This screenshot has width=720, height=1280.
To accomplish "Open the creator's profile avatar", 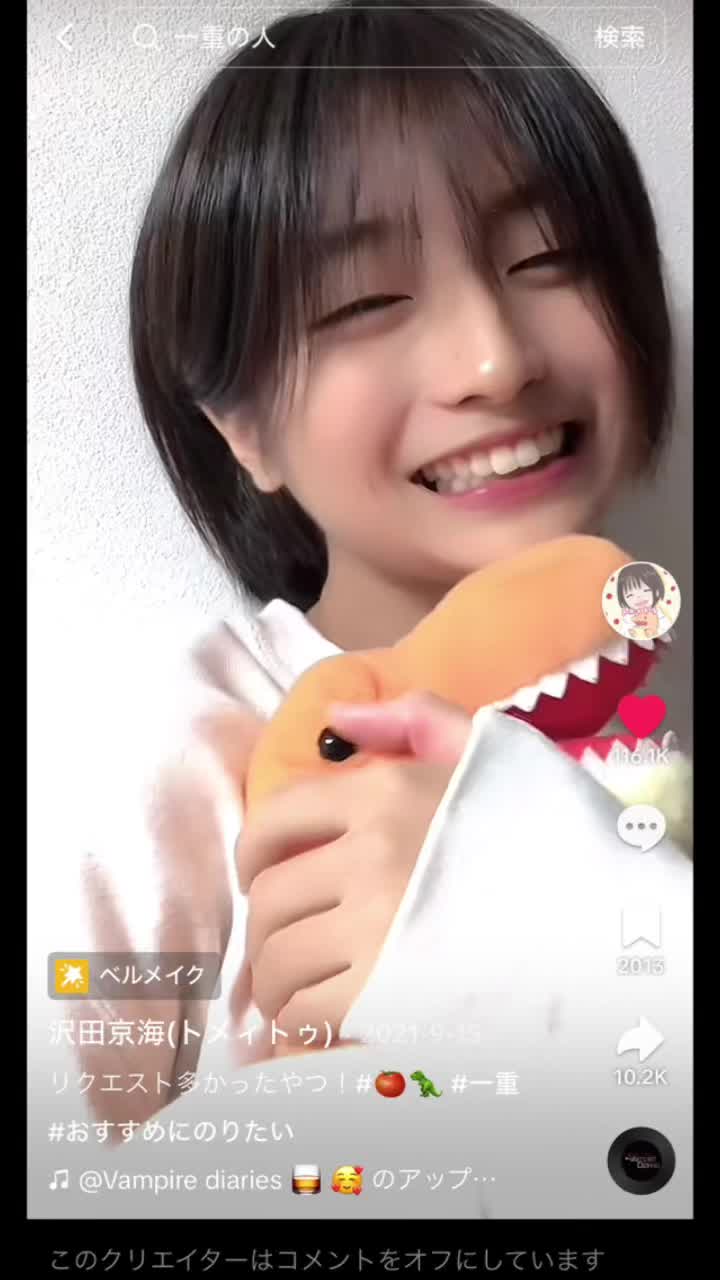I will click(x=641, y=601).
